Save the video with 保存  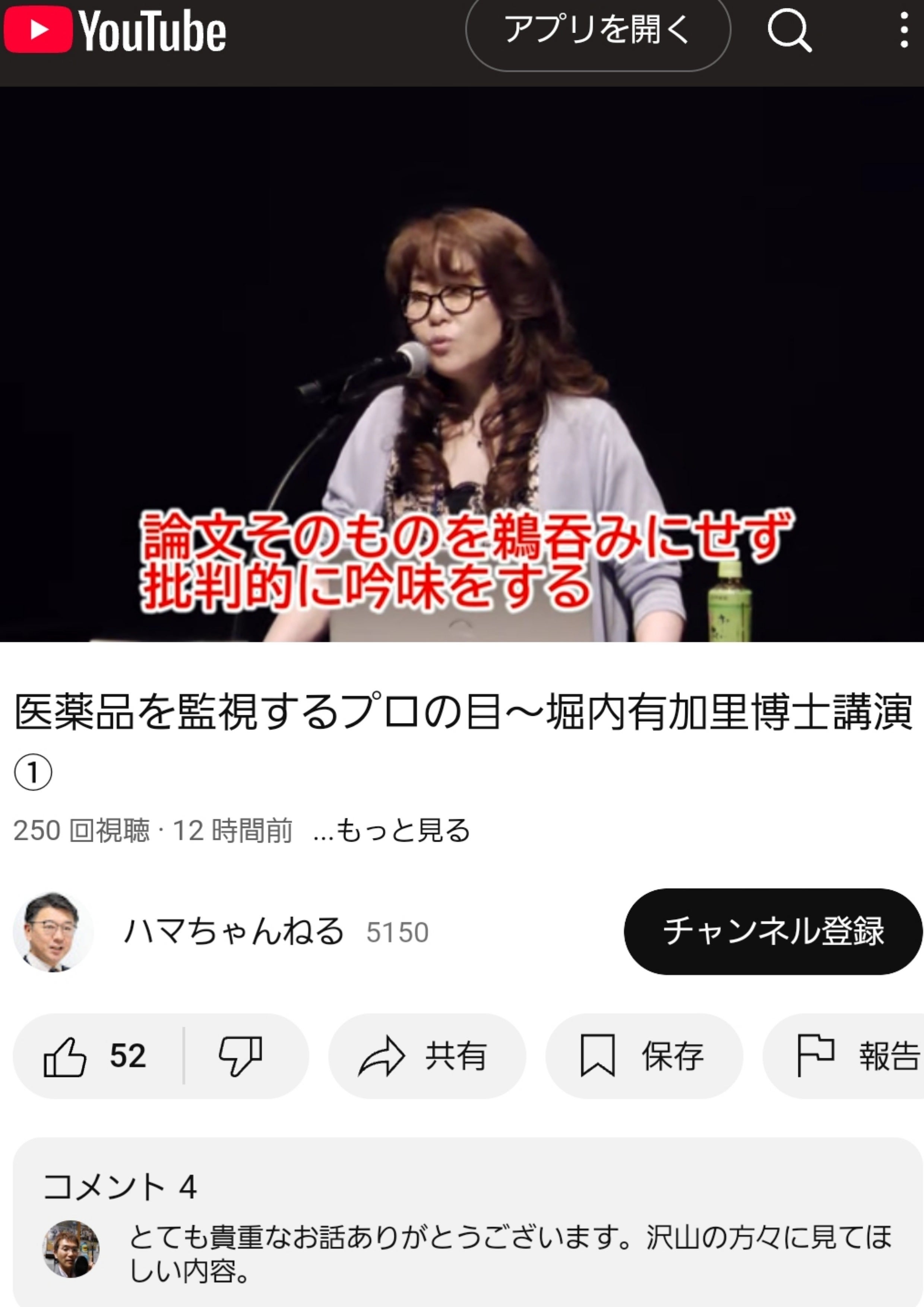[644, 1057]
